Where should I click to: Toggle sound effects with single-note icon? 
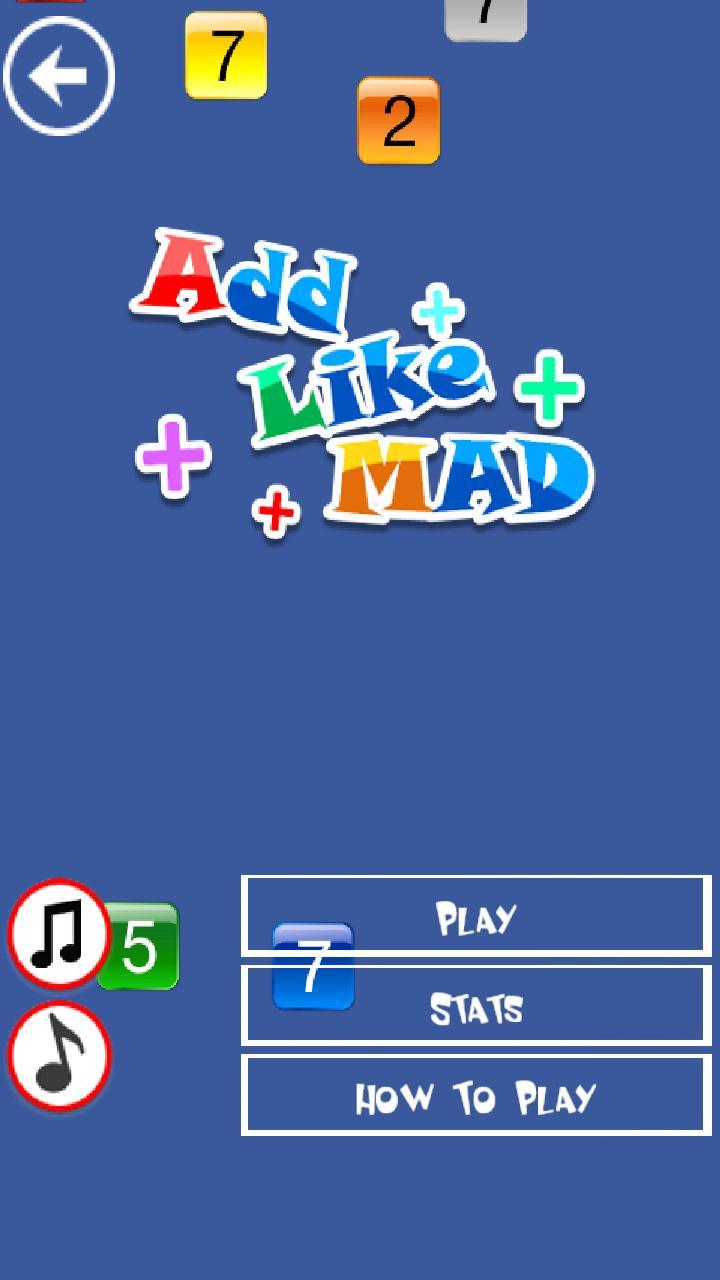coord(59,1056)
